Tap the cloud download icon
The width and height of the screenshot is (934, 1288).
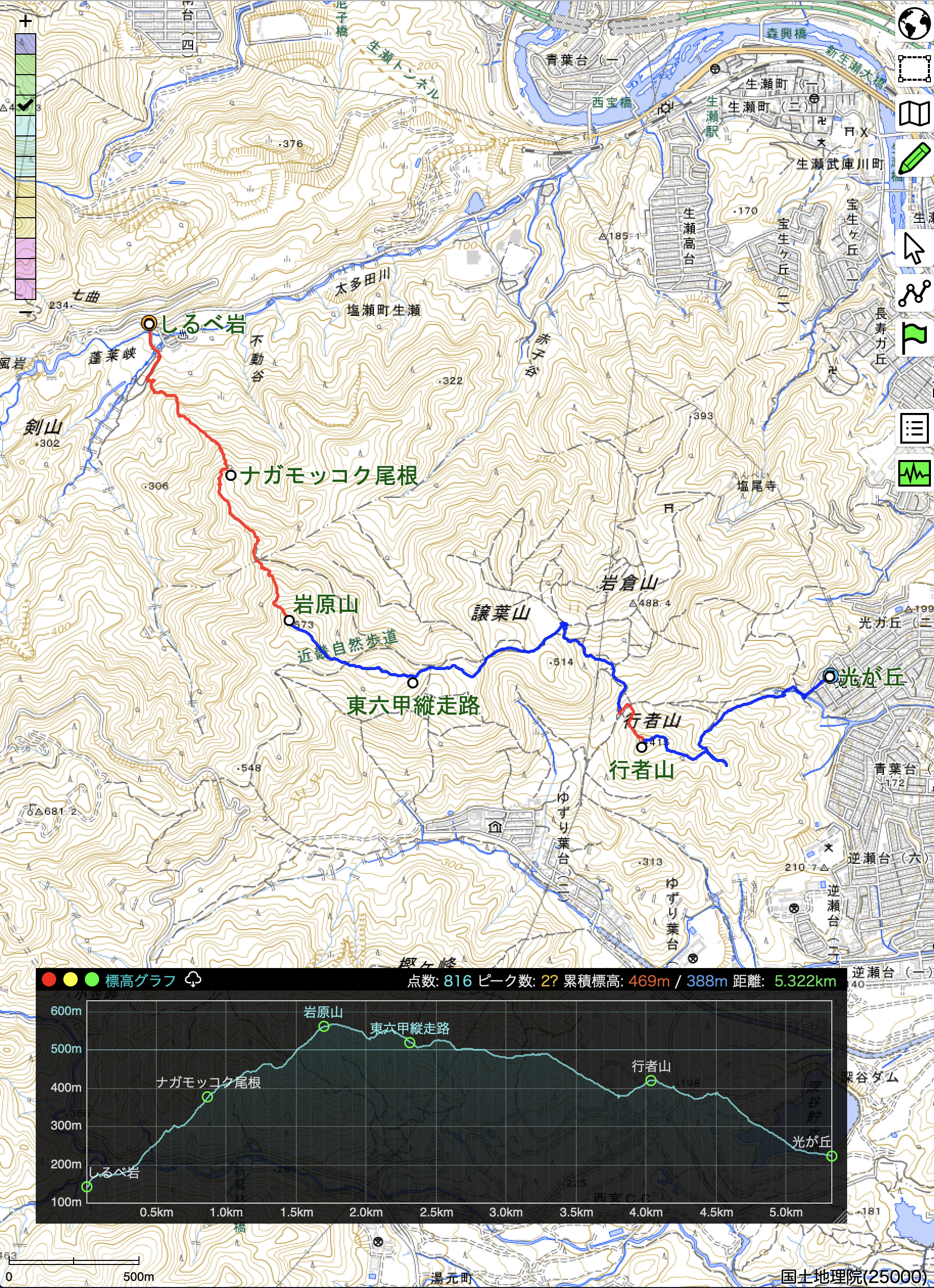click(x=193, y=980)
